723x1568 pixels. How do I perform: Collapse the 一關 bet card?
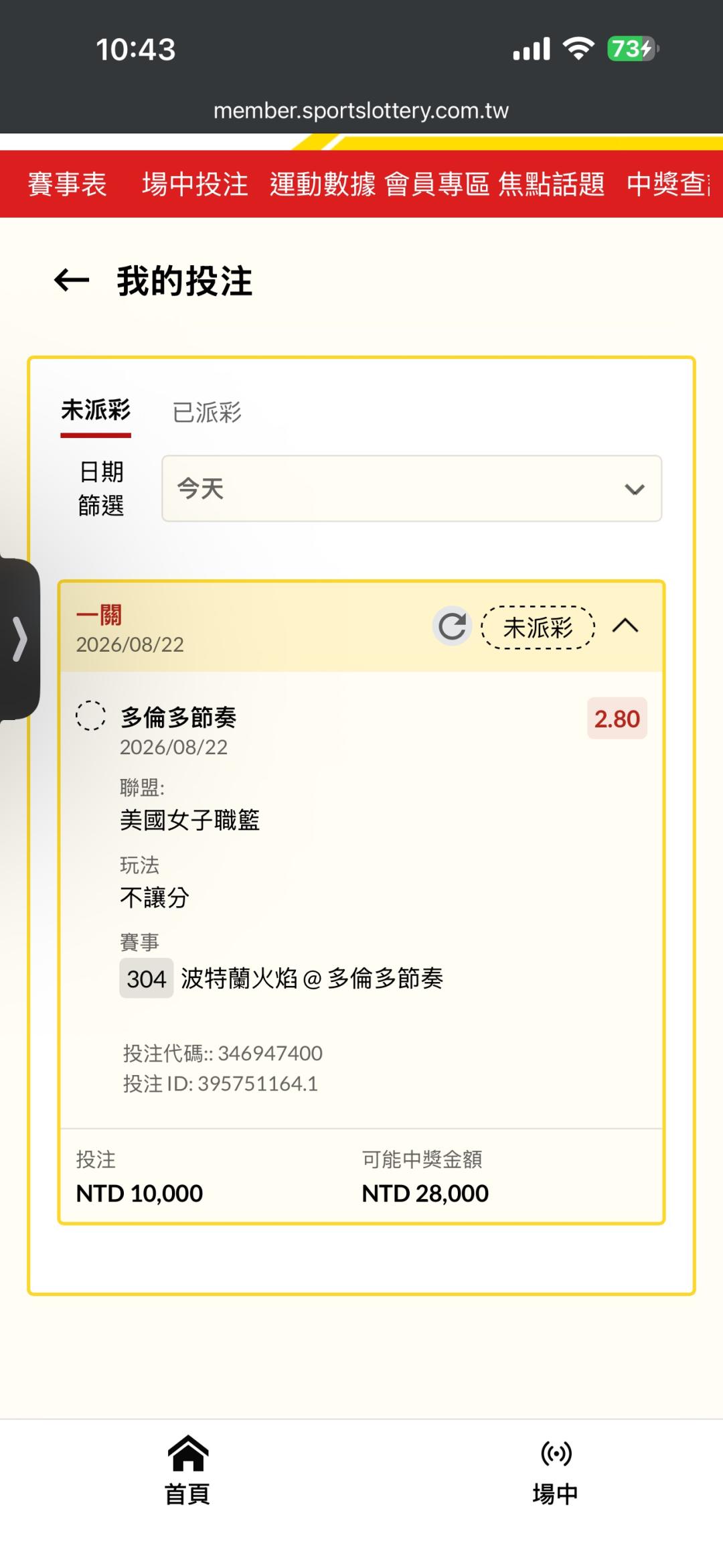pos(625,626)
